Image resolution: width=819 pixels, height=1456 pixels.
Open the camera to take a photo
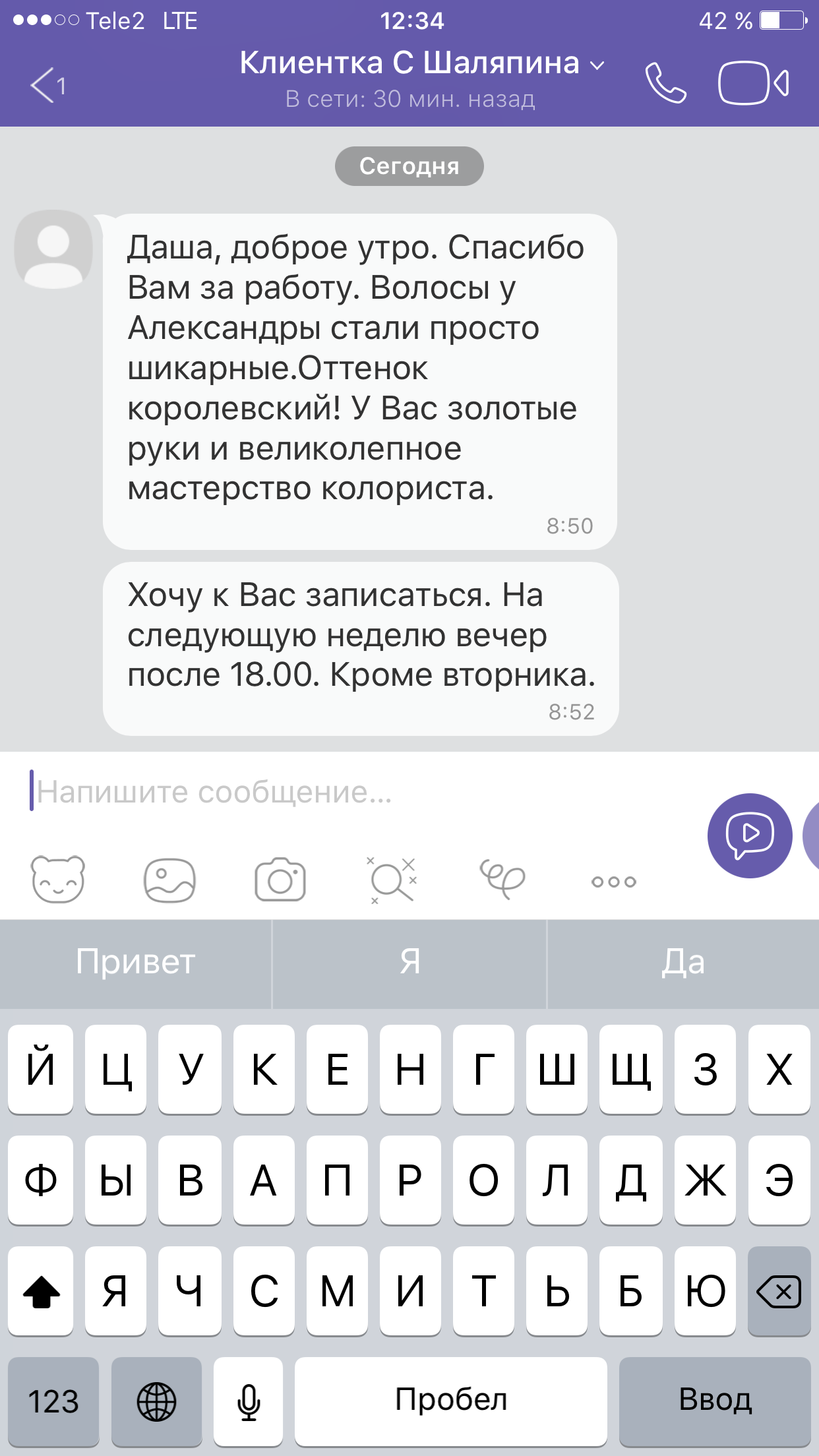pos(280,880)
